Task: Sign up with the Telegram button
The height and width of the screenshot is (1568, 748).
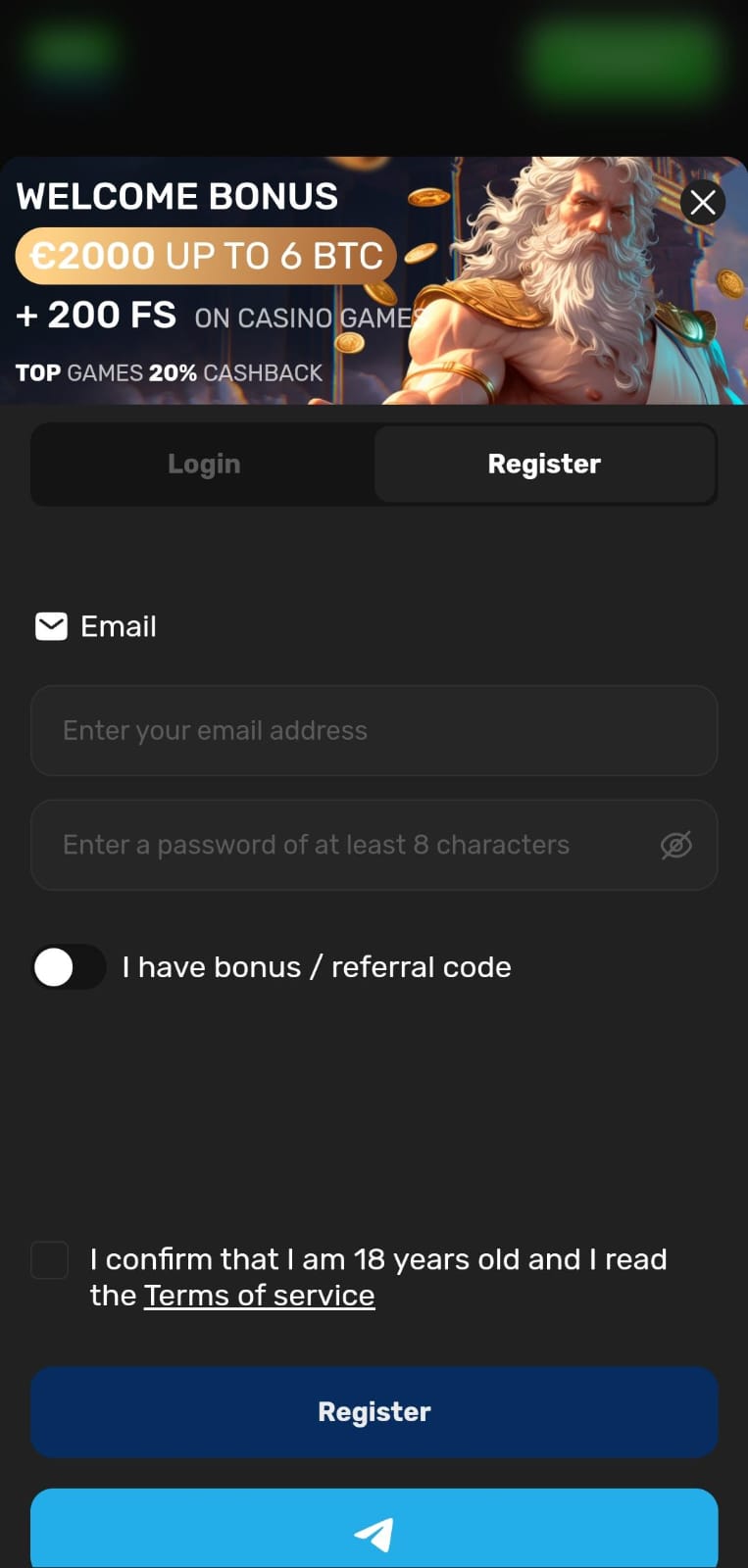Action: (374, 1533)
